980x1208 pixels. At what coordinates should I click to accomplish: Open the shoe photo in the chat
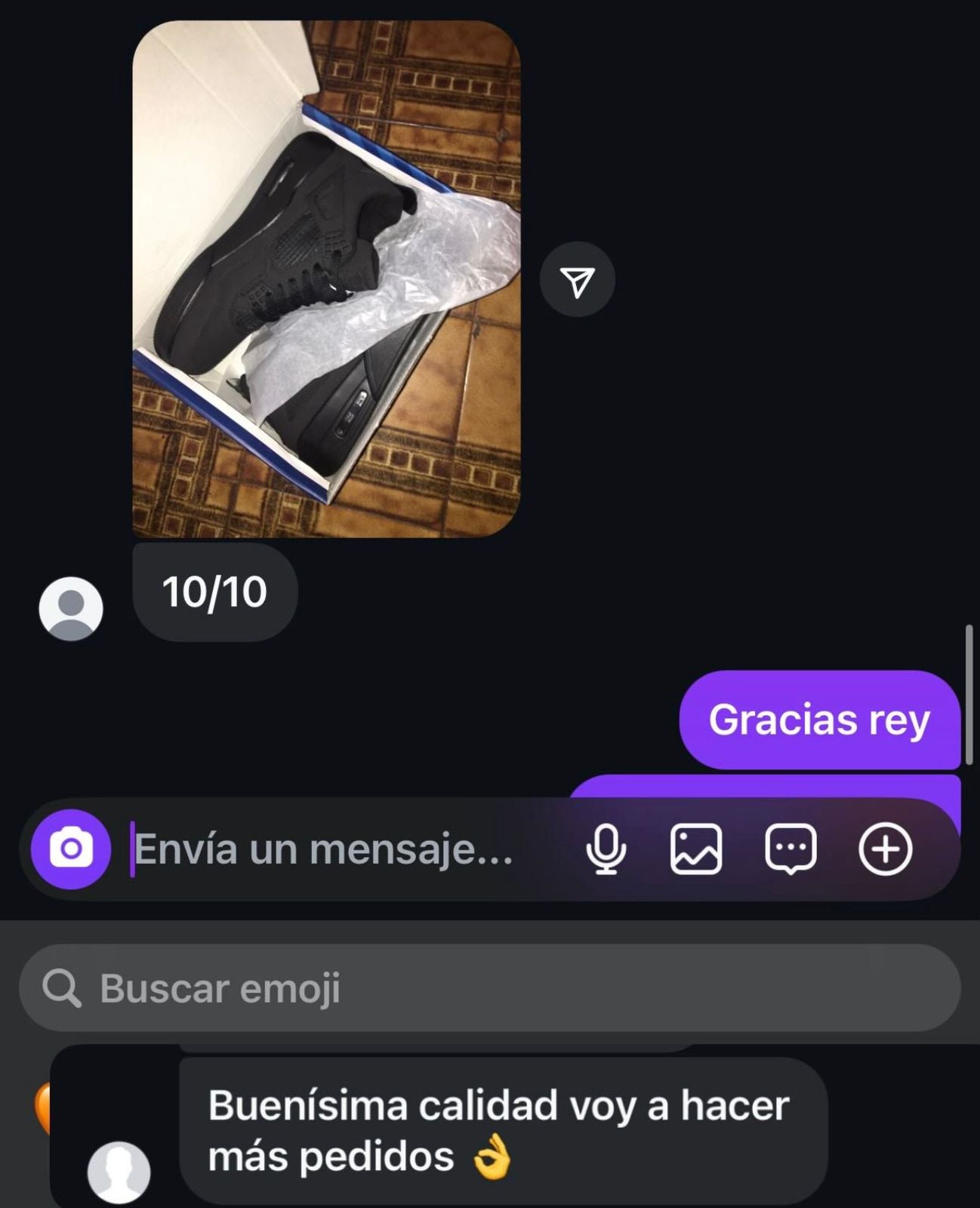point(326,279)
